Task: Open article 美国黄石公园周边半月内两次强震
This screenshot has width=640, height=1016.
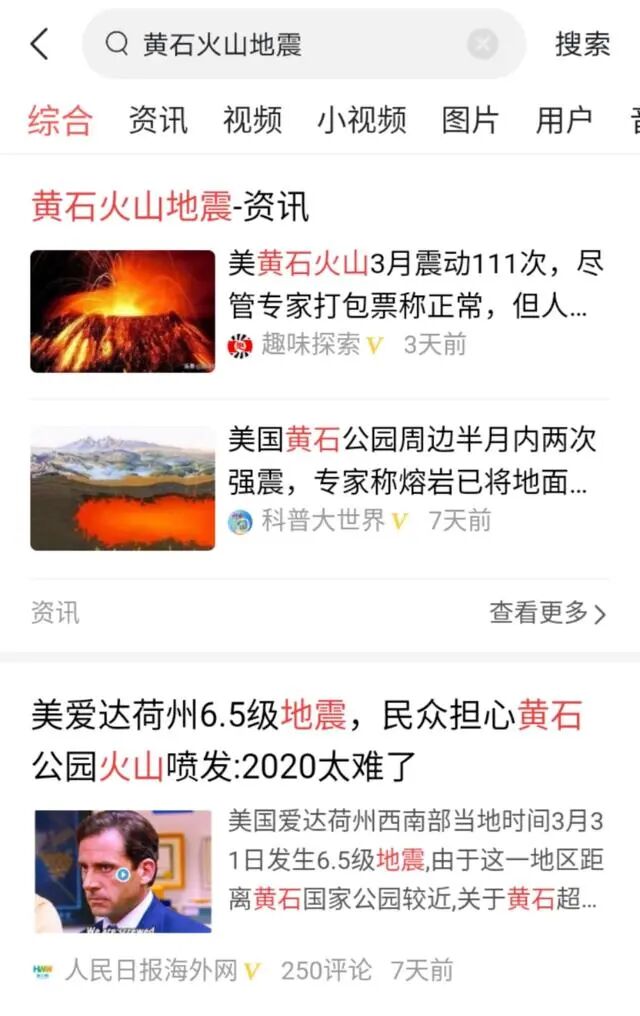Action: (412, 461)
